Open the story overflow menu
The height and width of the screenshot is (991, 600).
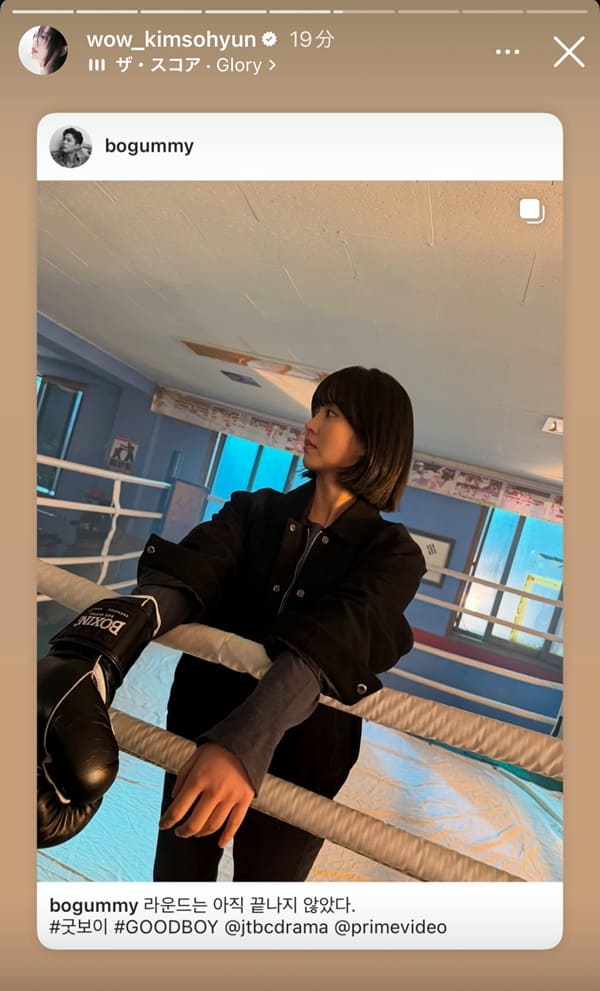tap(507, 51)
